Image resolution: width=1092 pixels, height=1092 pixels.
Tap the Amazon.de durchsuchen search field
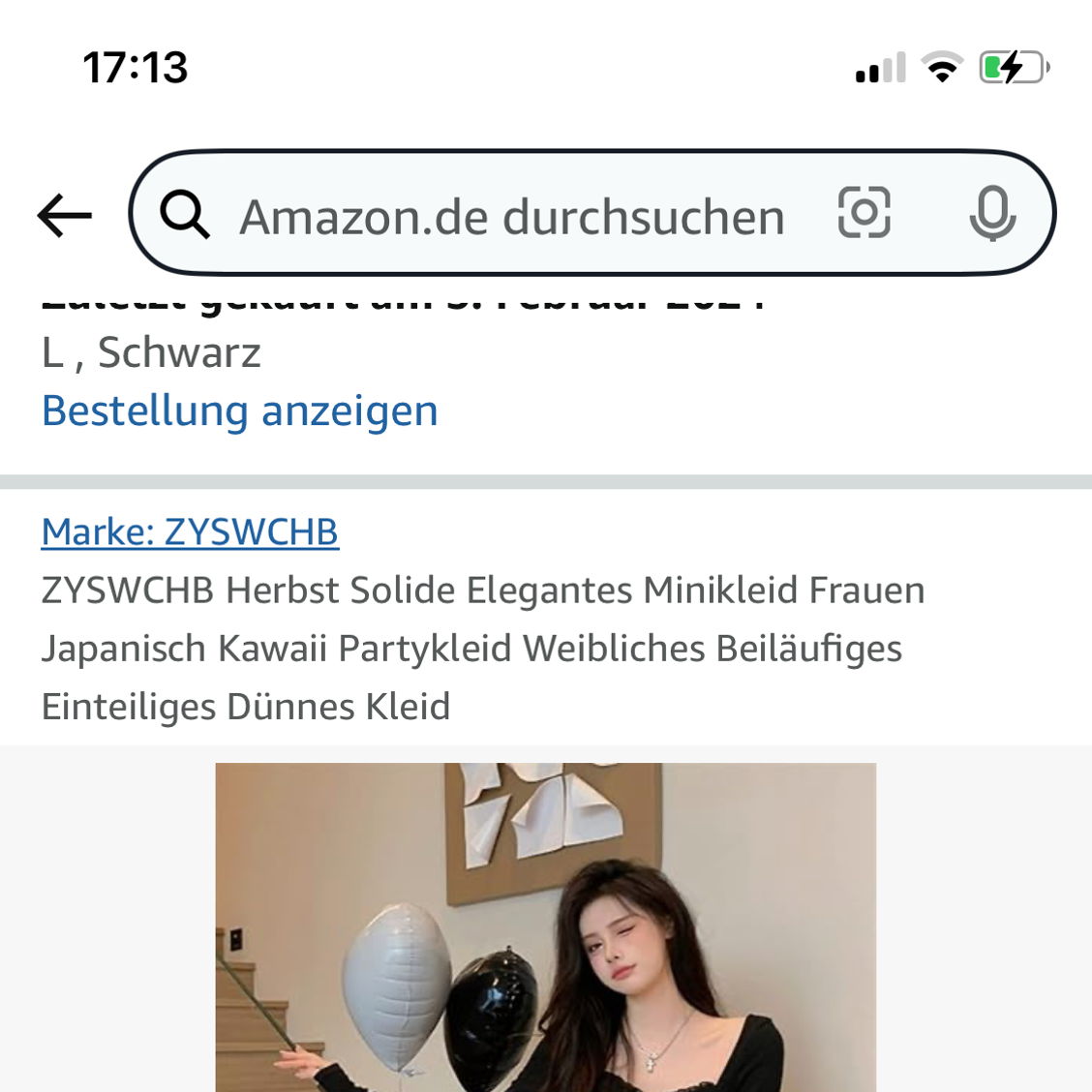511,216
